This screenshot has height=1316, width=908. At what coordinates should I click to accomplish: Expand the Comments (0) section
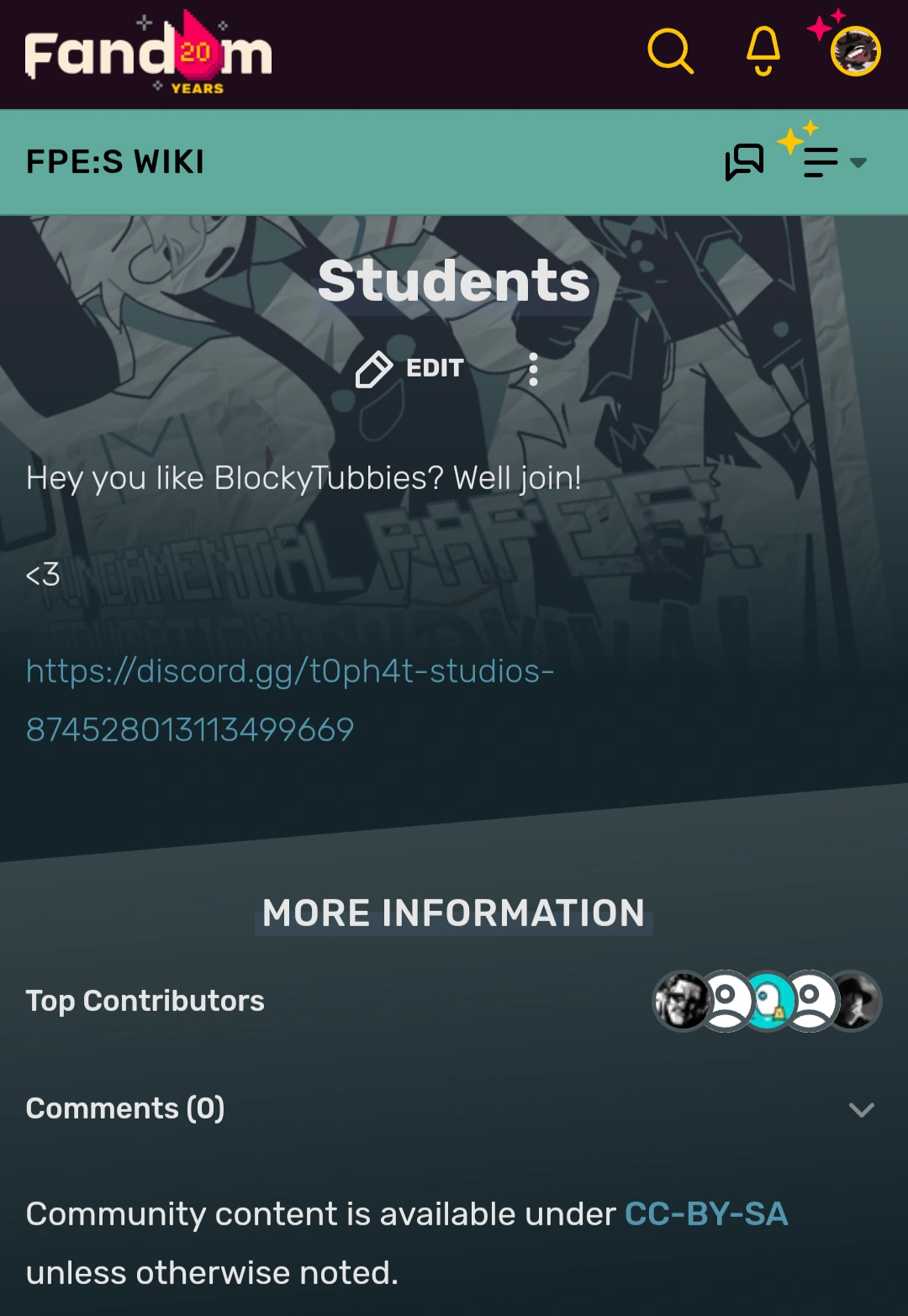[x=861, y=1109]
